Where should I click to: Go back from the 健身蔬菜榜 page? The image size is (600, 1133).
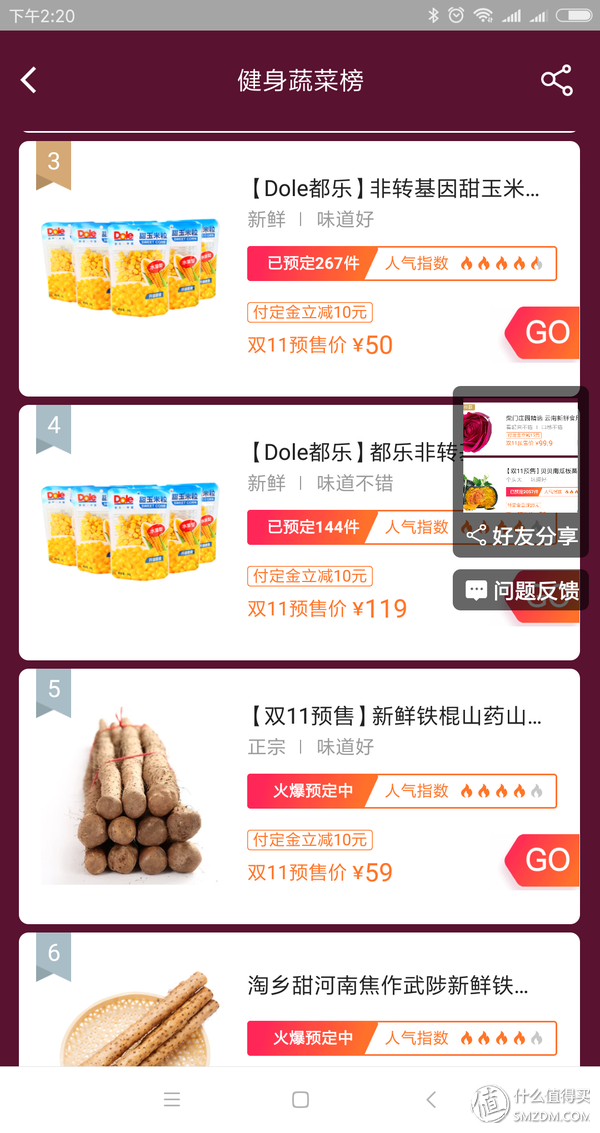29,80
